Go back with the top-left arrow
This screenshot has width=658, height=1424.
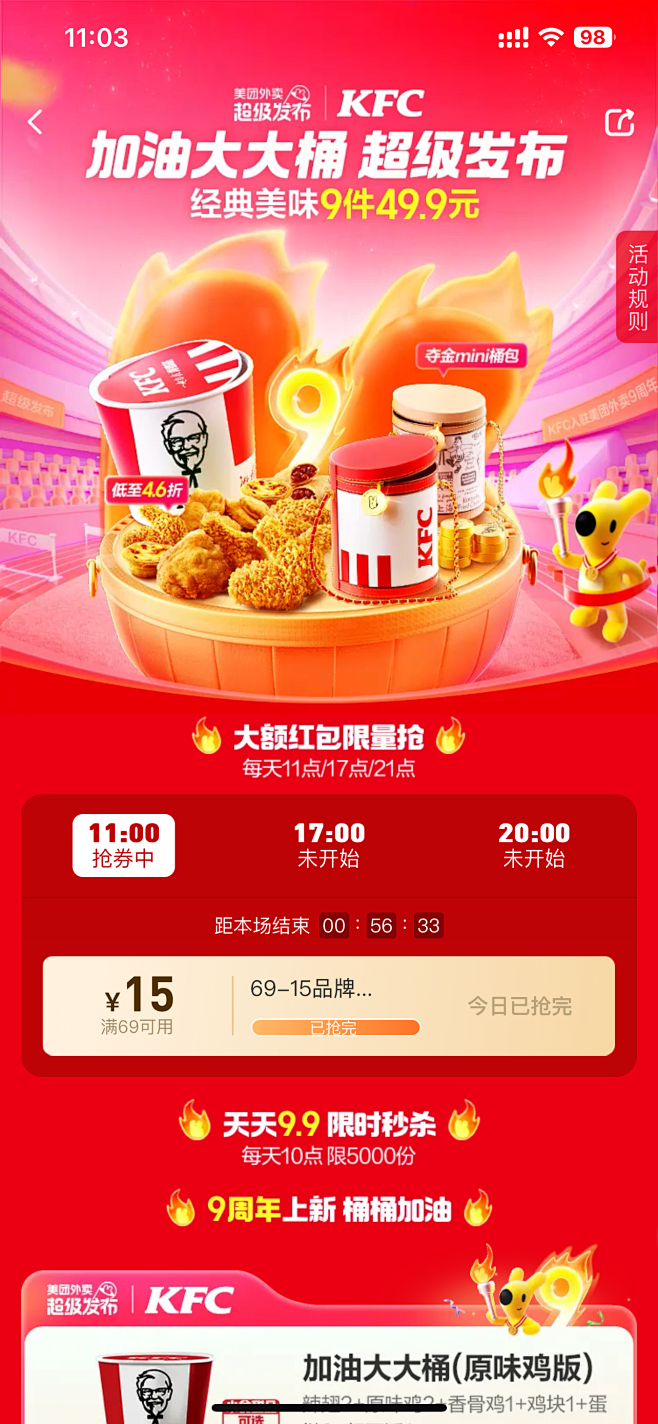[x=36, y=122]
